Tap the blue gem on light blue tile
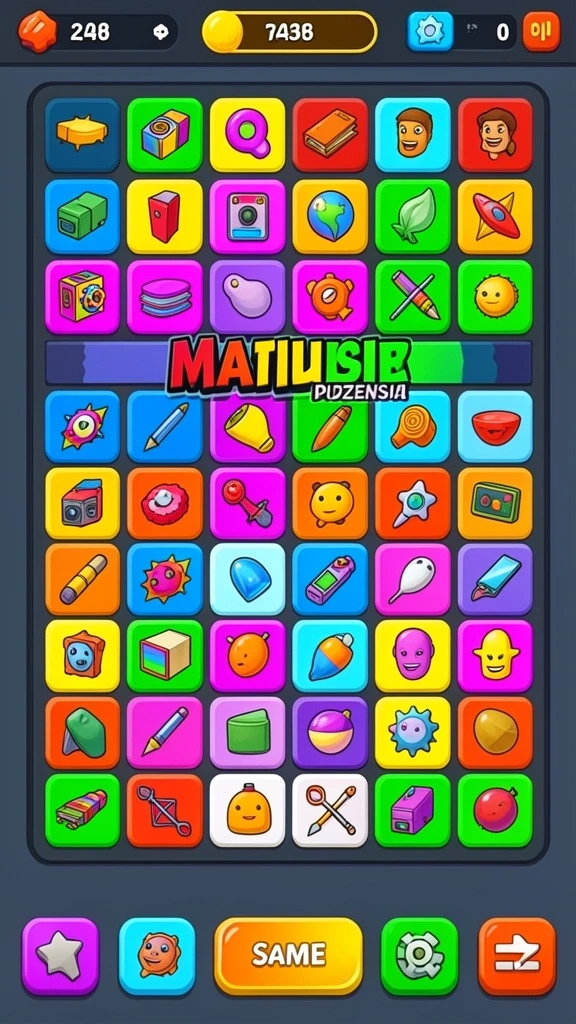Image resolution: width=576 pixels, height=1024 pixels. tap(248, 580)
